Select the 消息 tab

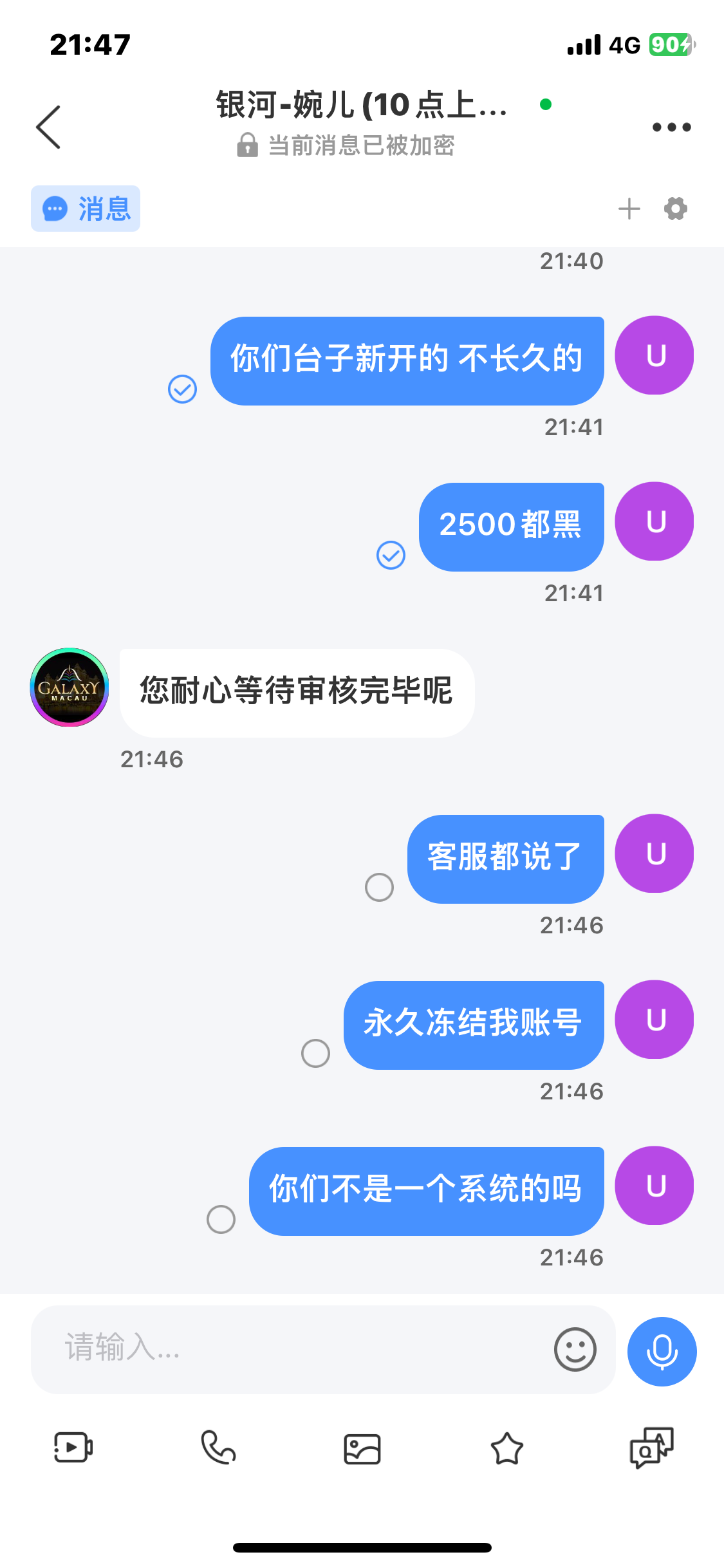pyautogui.click(x=85, y=208)
